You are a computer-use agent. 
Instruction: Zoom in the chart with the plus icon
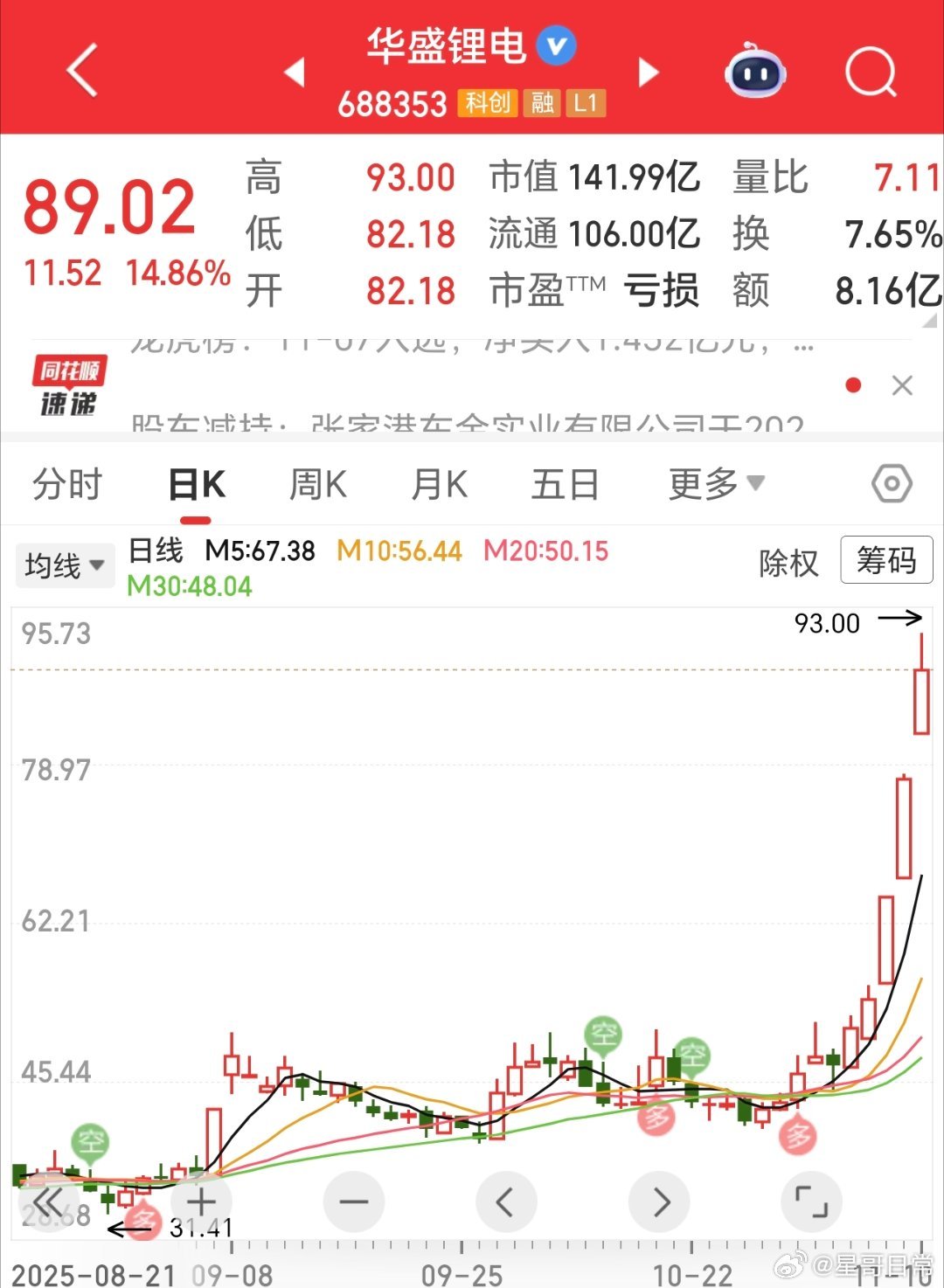tap(201, 1201)
